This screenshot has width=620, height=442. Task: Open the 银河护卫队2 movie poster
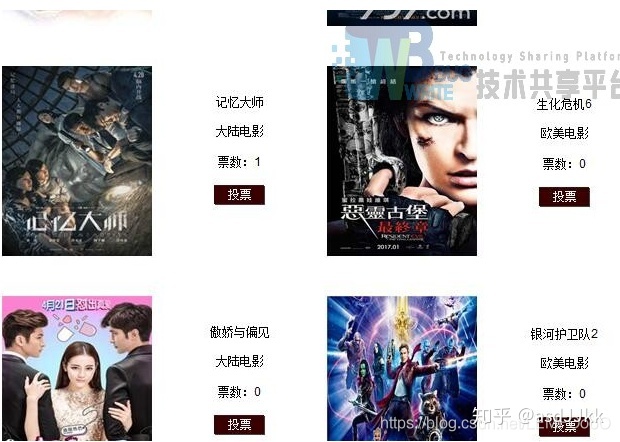pos(402,368)
